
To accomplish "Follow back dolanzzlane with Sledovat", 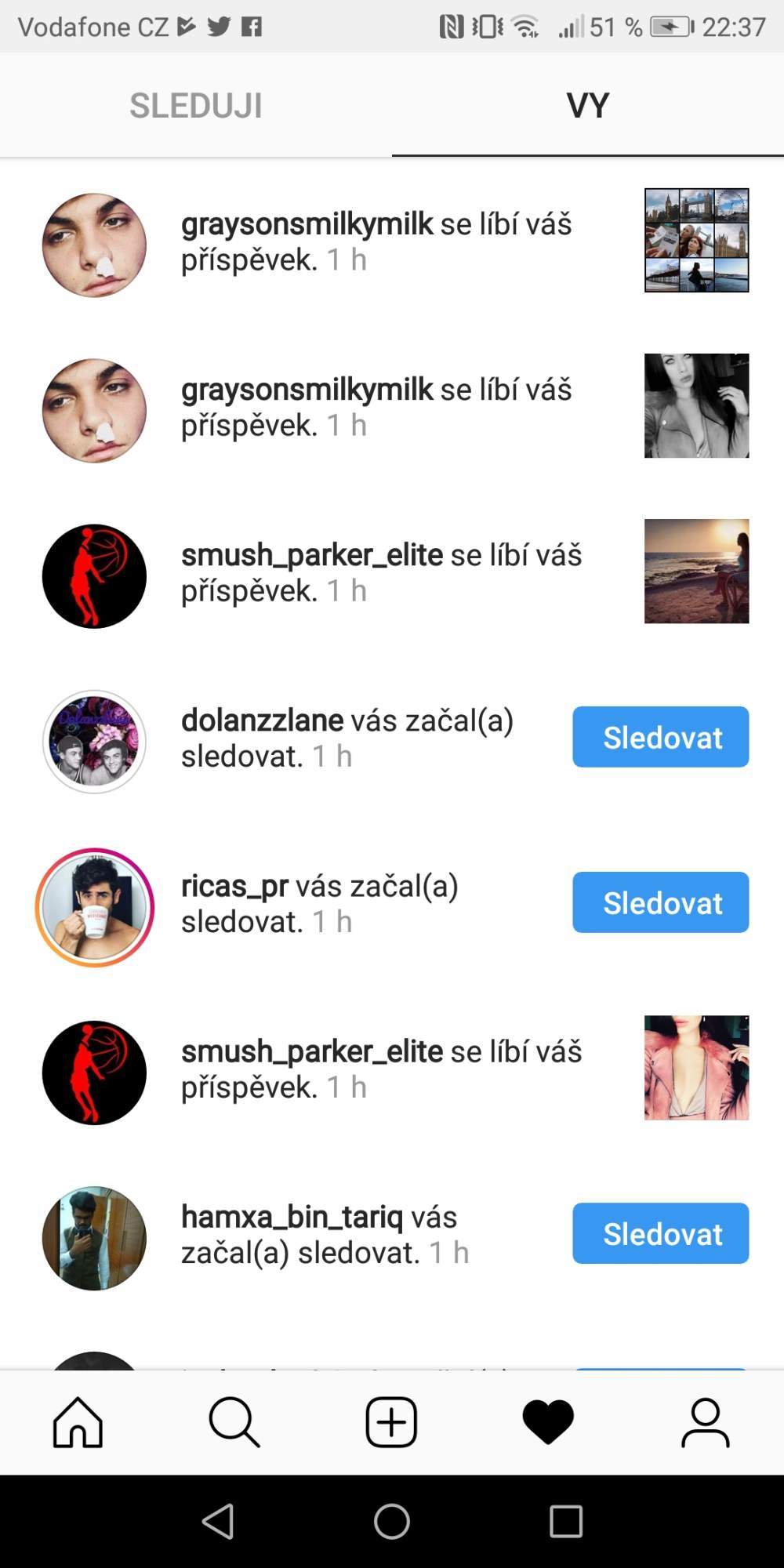I will 660,737.
